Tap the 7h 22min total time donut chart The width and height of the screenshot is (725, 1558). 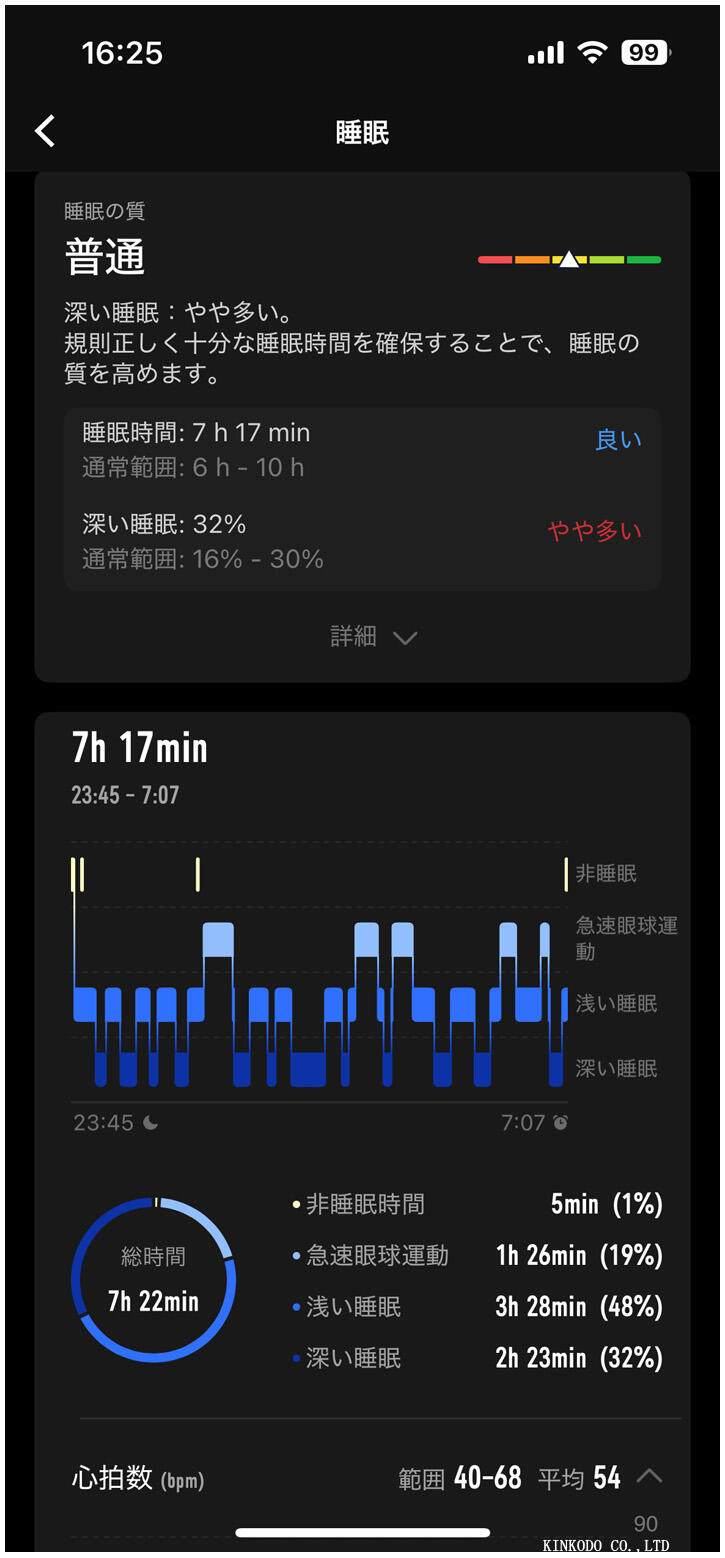[x=152, y=1281]
